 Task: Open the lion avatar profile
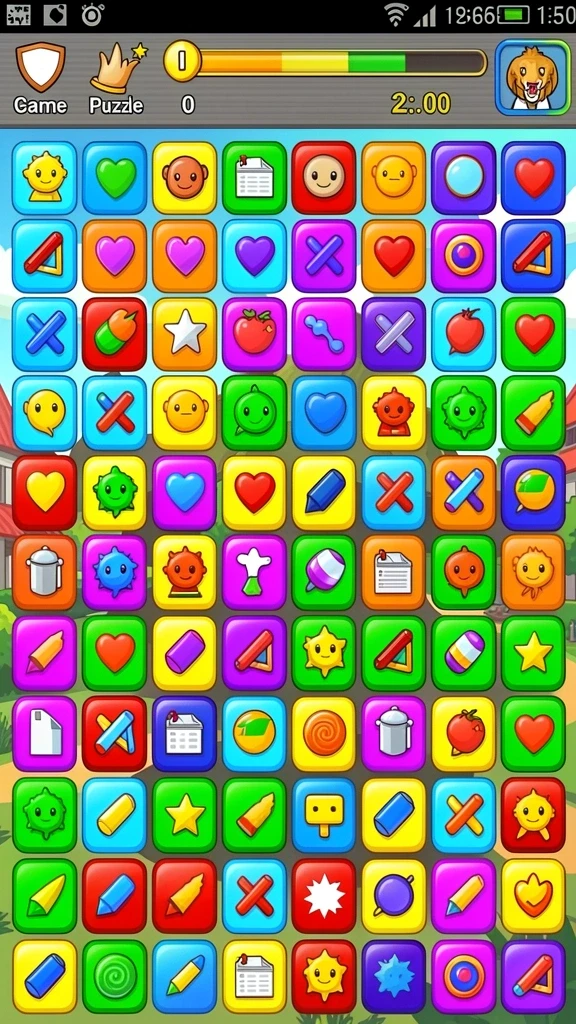click(x=533, y=78)
